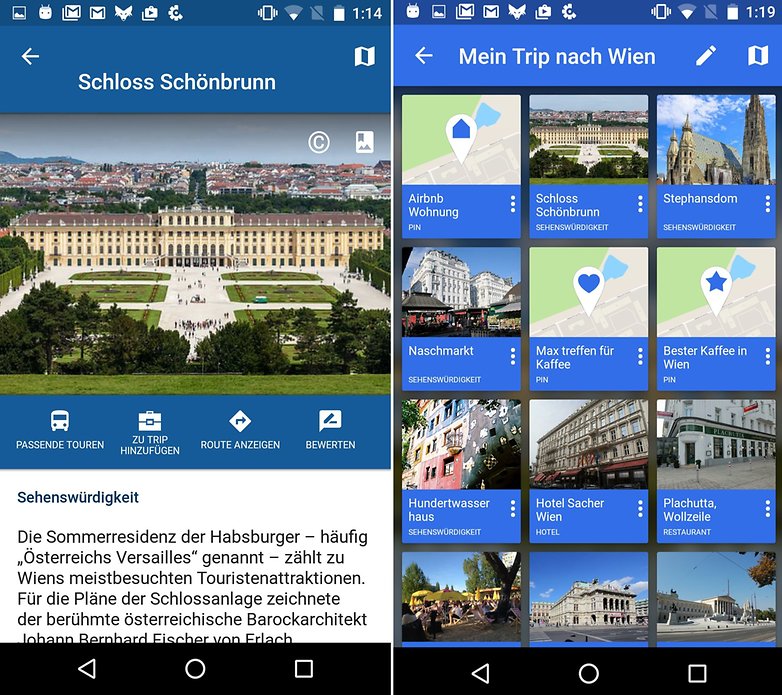Open Schloss Schönbrunn card options menu
782x695 pixels.
640,204
